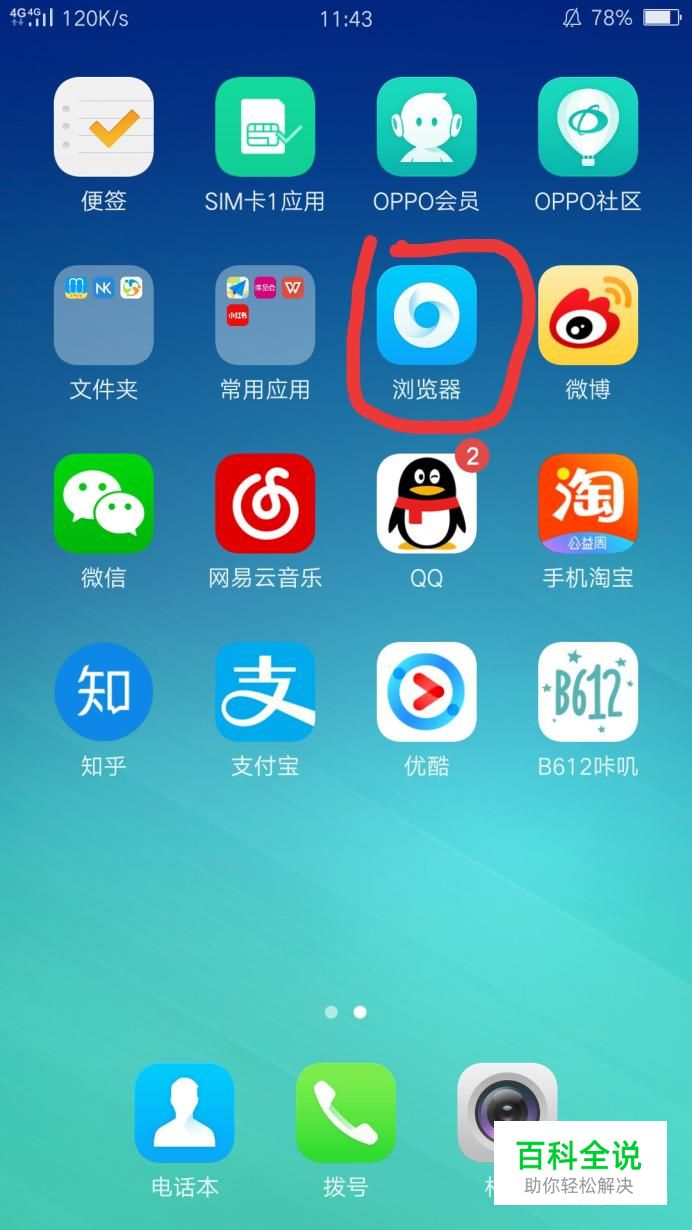Open the 文件夹 folder
This screenshot has width=692, height=1230.
(103, 315)
